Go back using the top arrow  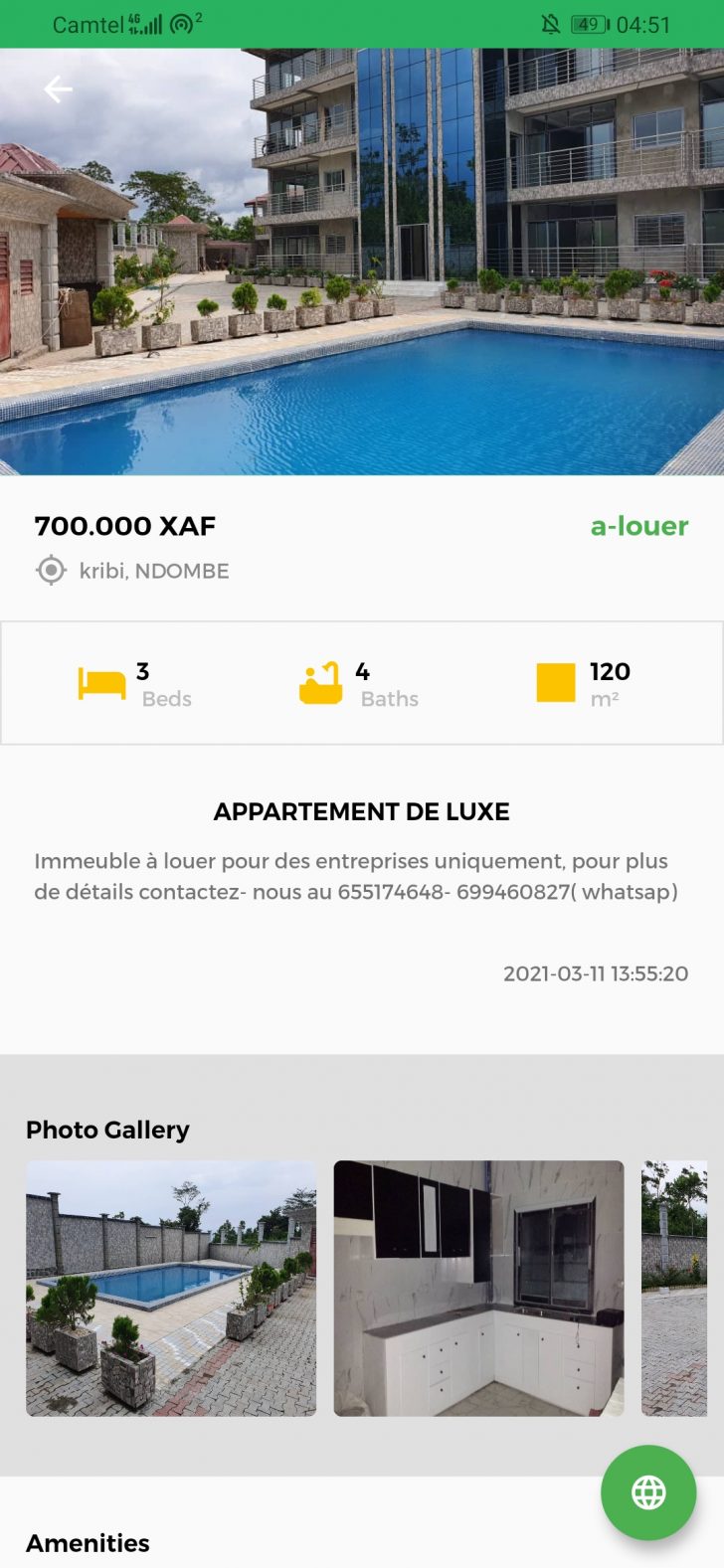58,89
